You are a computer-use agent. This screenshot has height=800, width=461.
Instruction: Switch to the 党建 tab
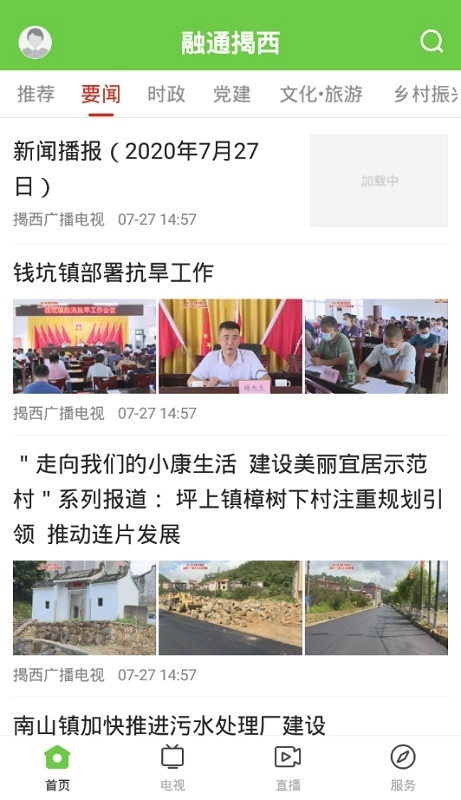[232, 94]
